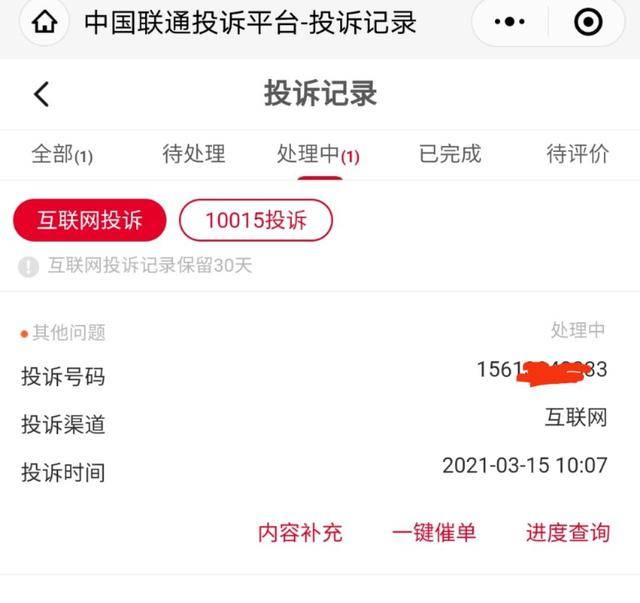This screenshot has height=603, width=640.
Task: Select the 处理中 tab
Action: pyautogui.click(x=318, y=154)
